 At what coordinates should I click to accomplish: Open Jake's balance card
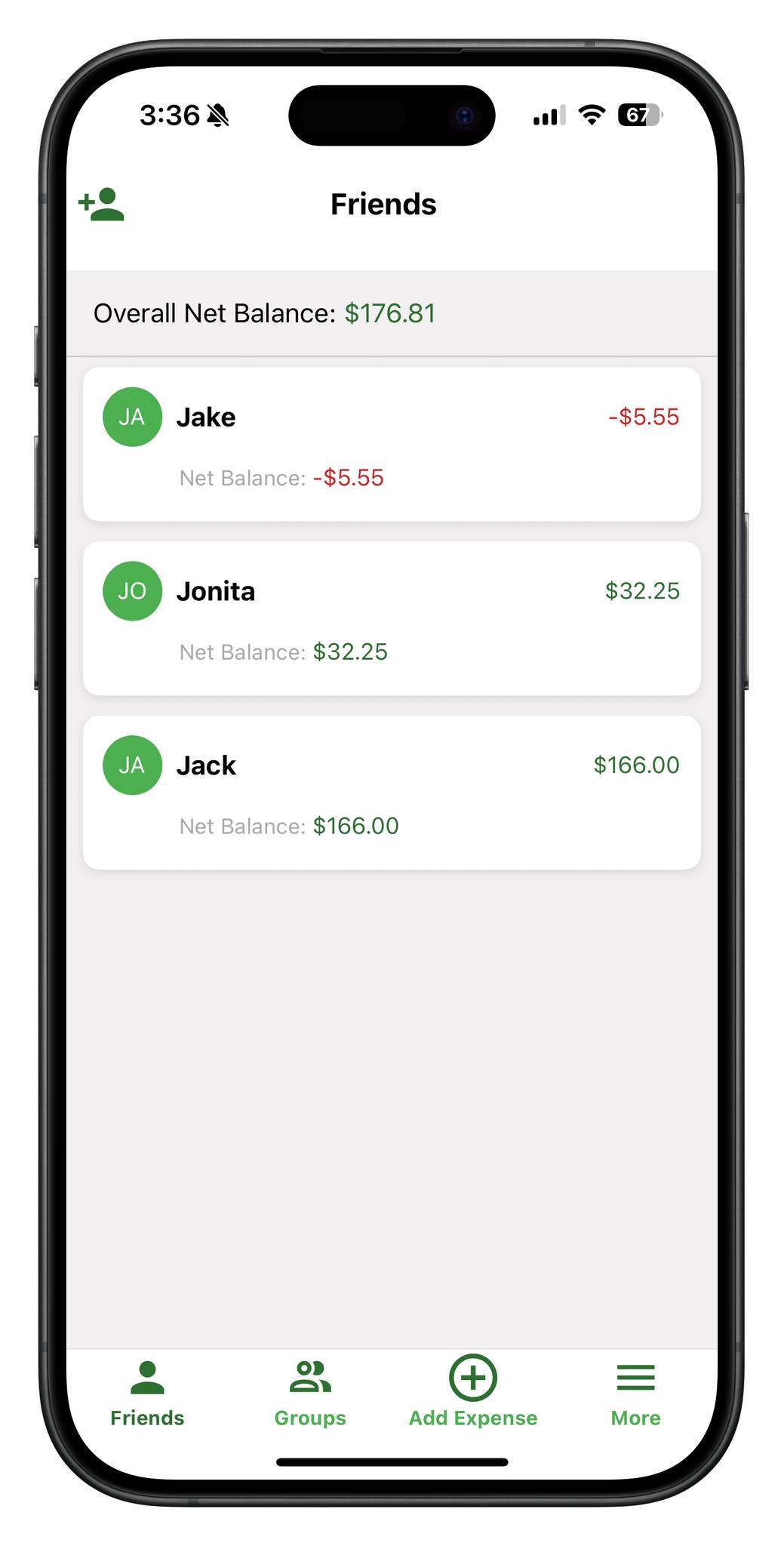point(391,444)
